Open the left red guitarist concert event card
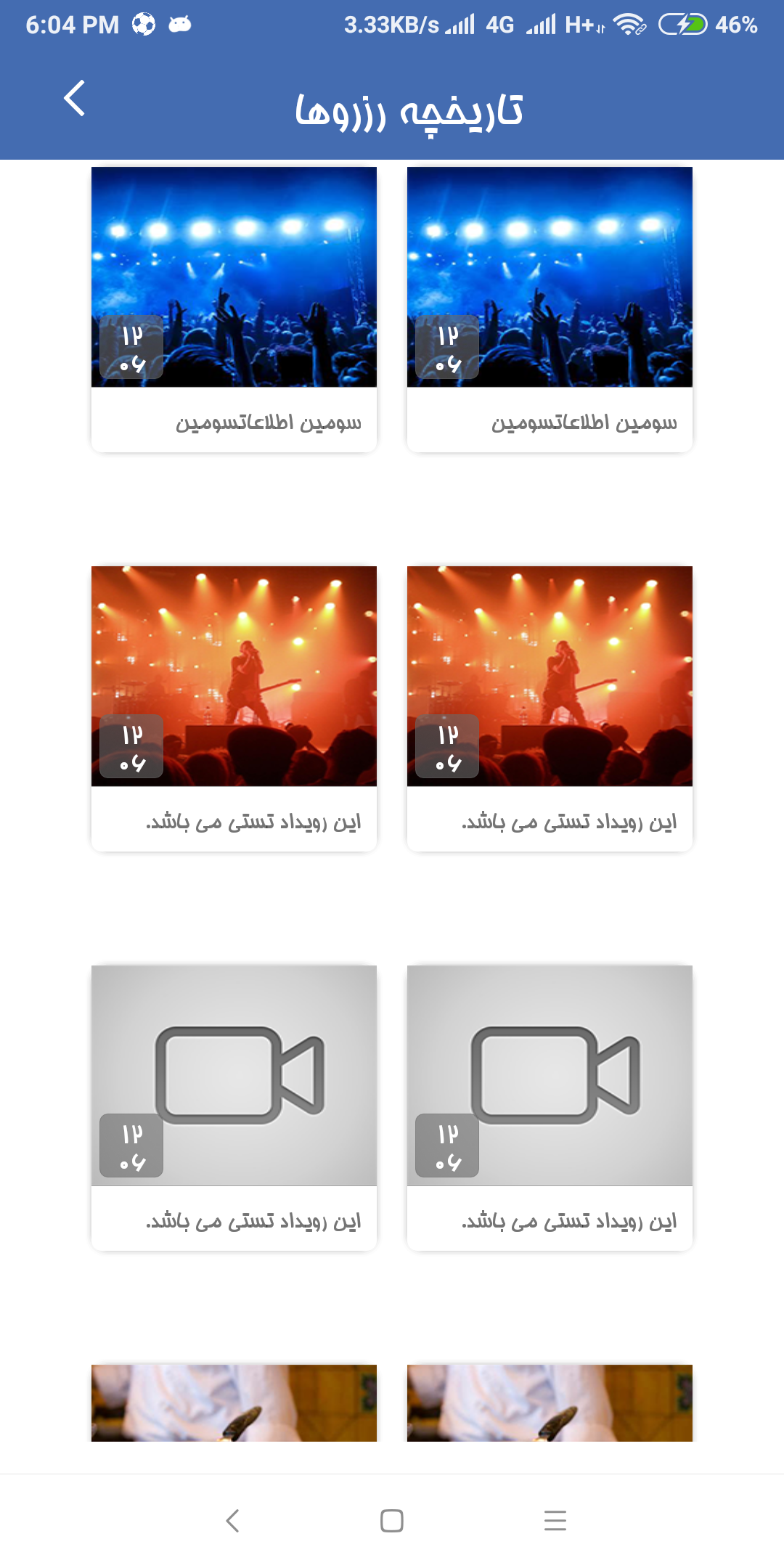The width and height of the screenshot is (784, 1568). click(234, 709)
